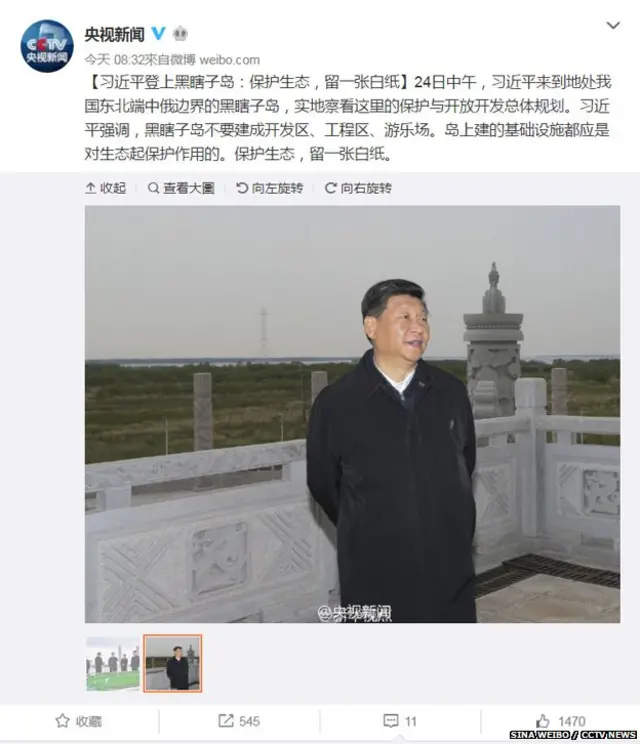
Task: Open the weibo.com source link
Action: (232, 59)
